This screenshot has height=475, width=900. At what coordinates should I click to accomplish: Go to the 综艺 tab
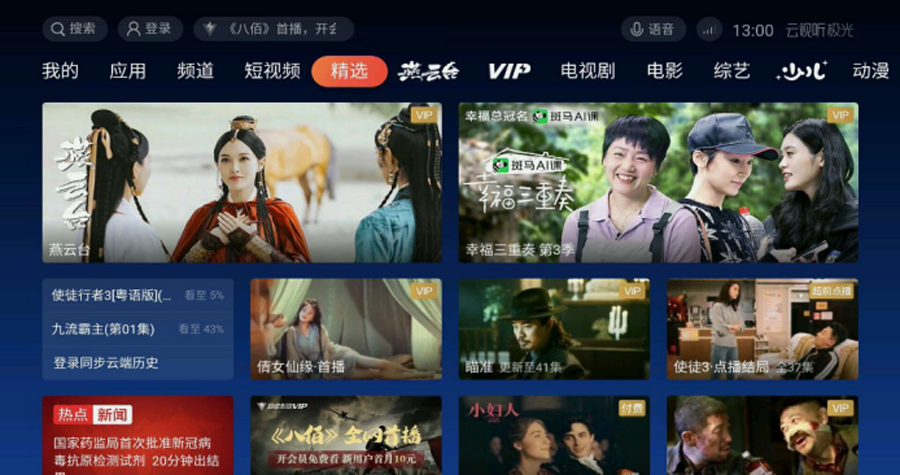(x=731, y=71)
